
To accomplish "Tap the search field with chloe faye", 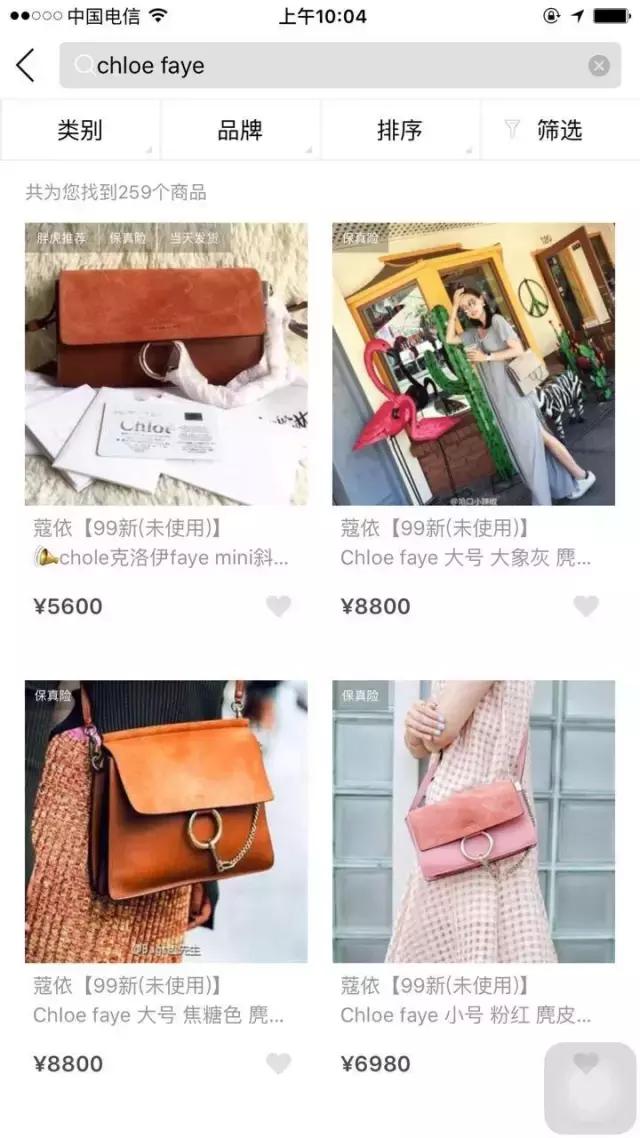I will (x=330, y=66).
